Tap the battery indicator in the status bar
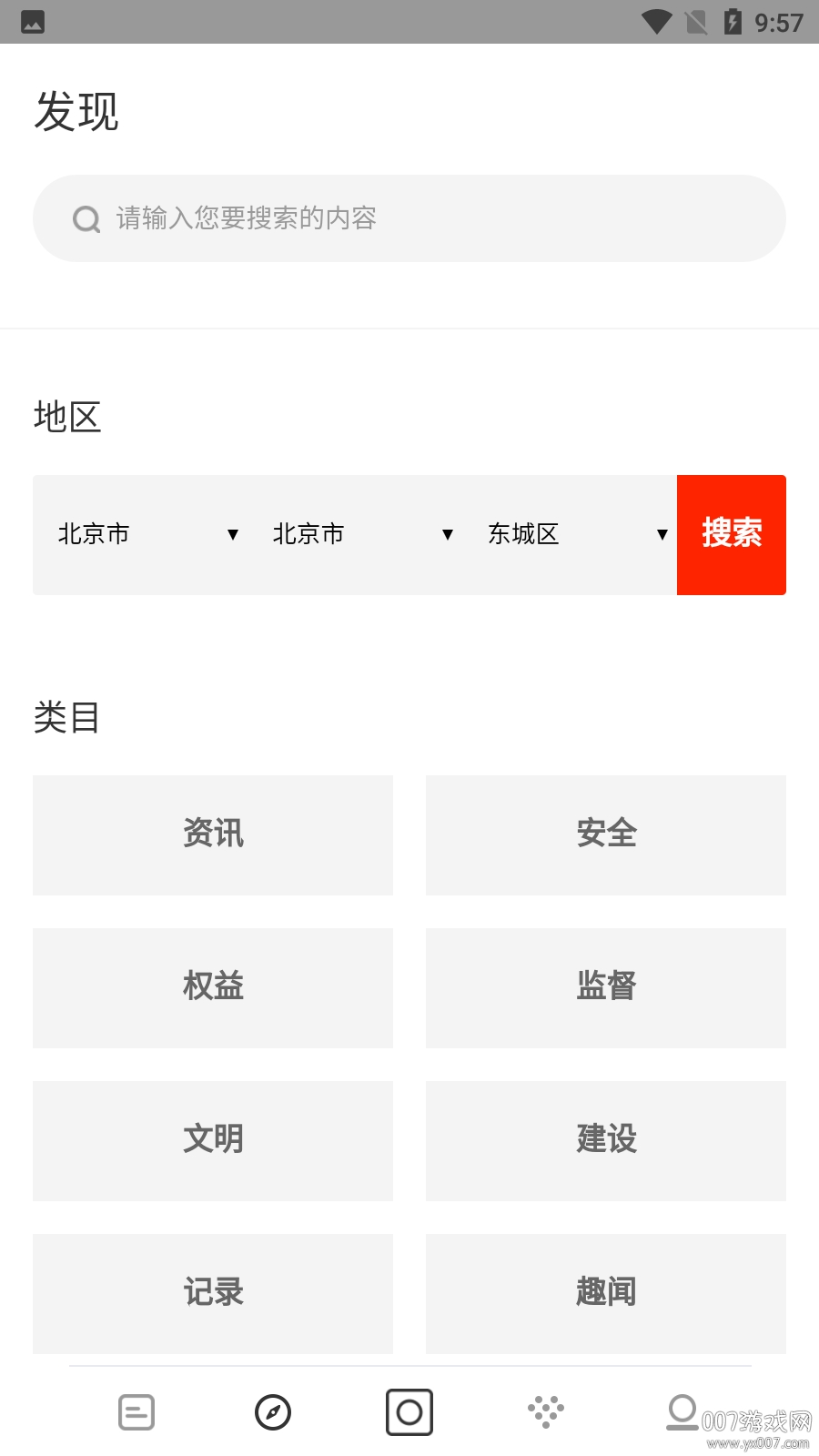The width and height of the screenshot is (819, 1456). coord(732,23)
